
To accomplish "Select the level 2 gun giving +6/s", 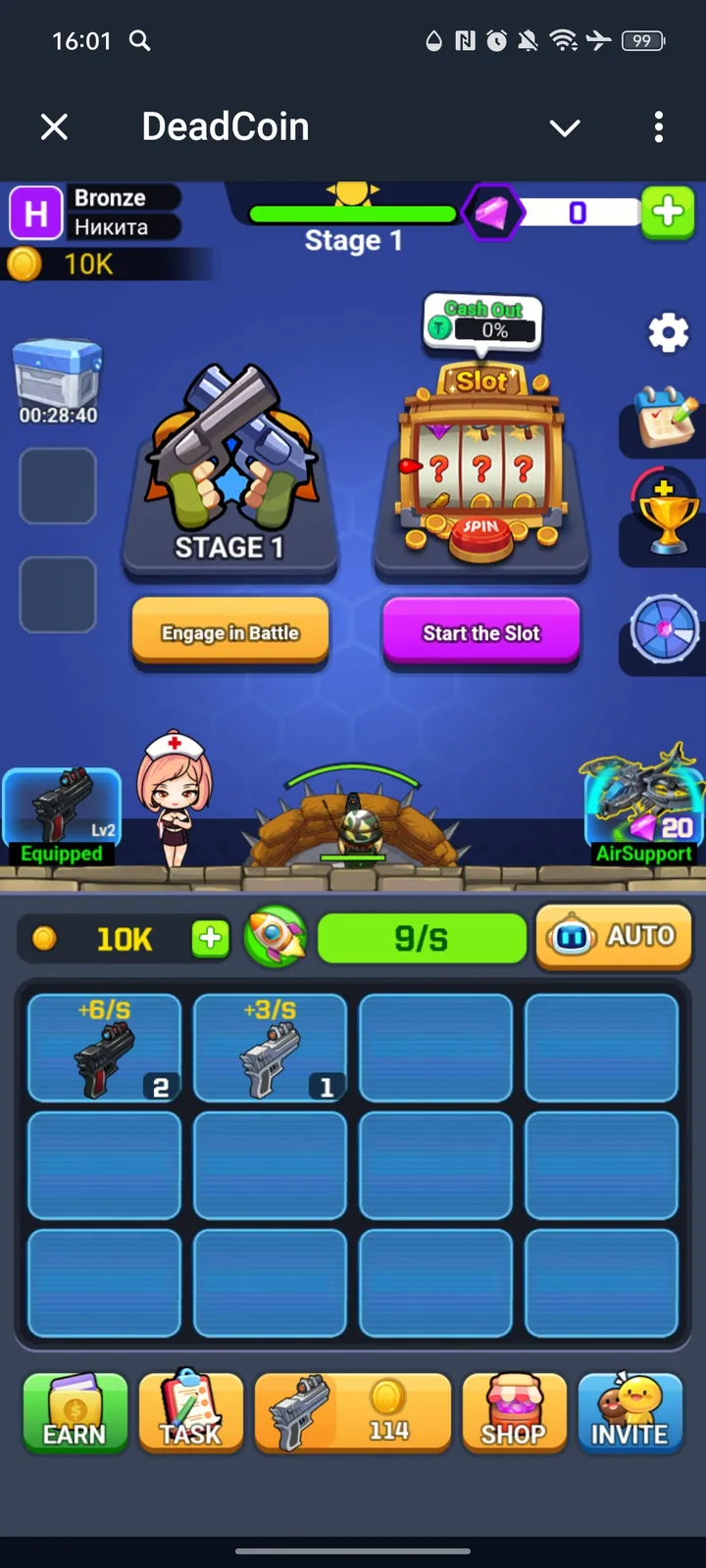I will (105, 1048).
